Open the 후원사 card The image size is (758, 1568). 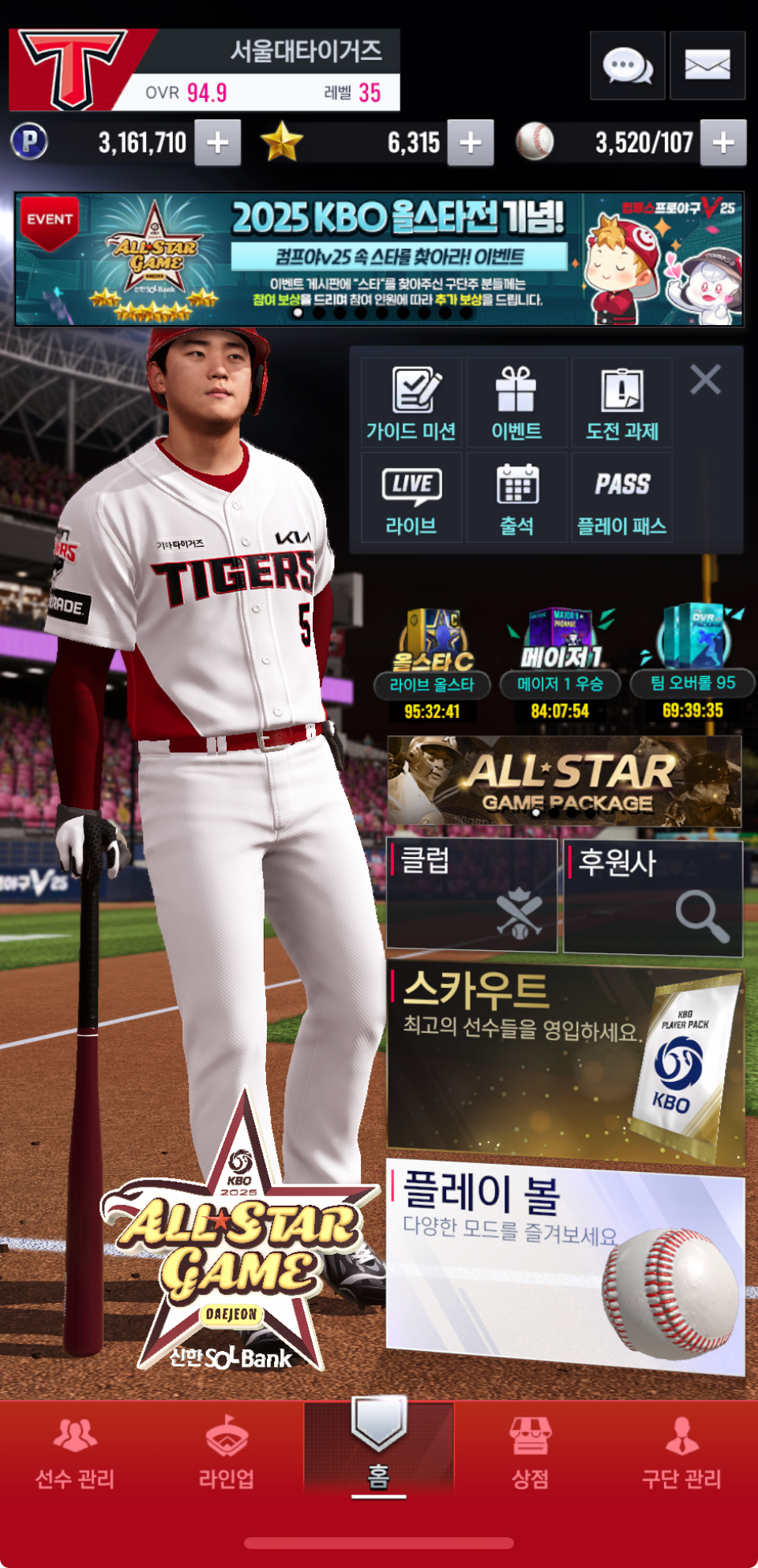point(653,896)
